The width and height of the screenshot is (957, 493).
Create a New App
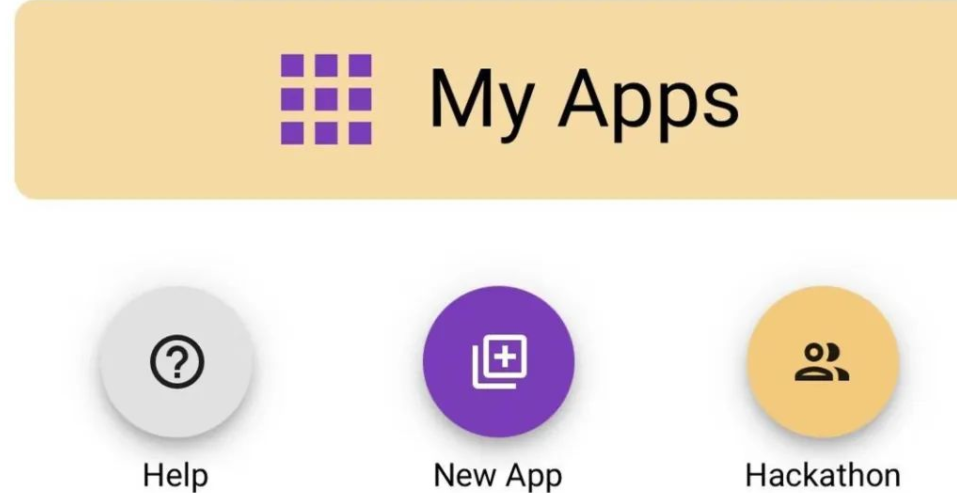click(499, 362)
